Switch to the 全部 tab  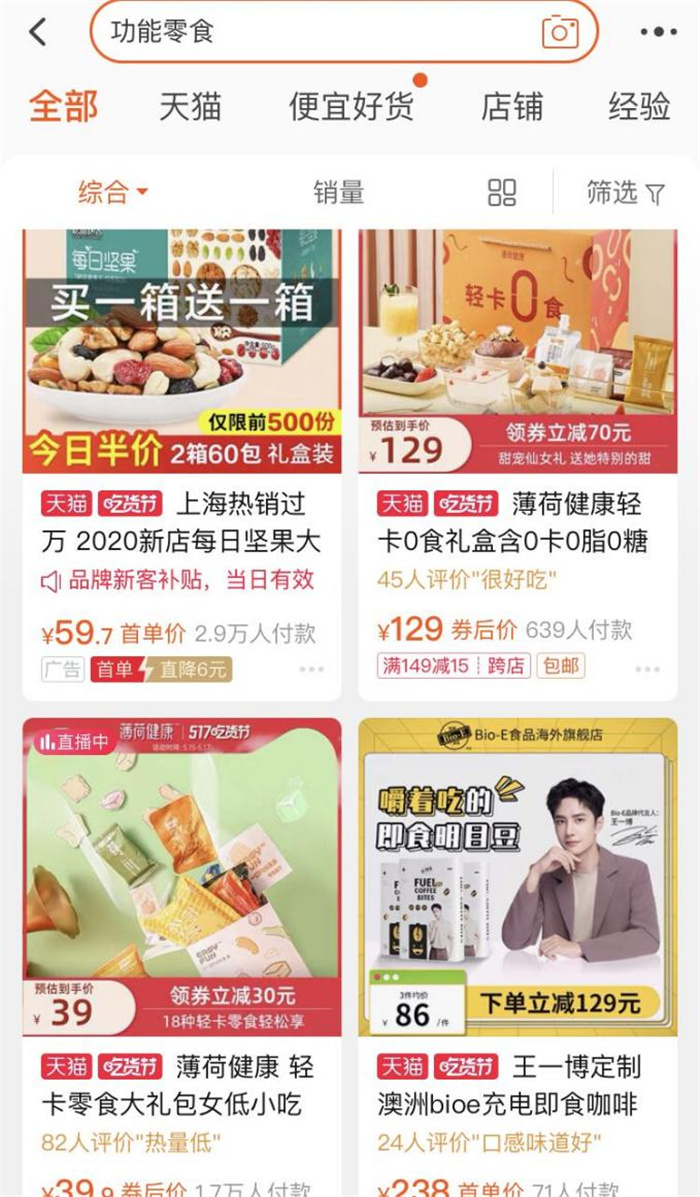click(x=63, y=106)
